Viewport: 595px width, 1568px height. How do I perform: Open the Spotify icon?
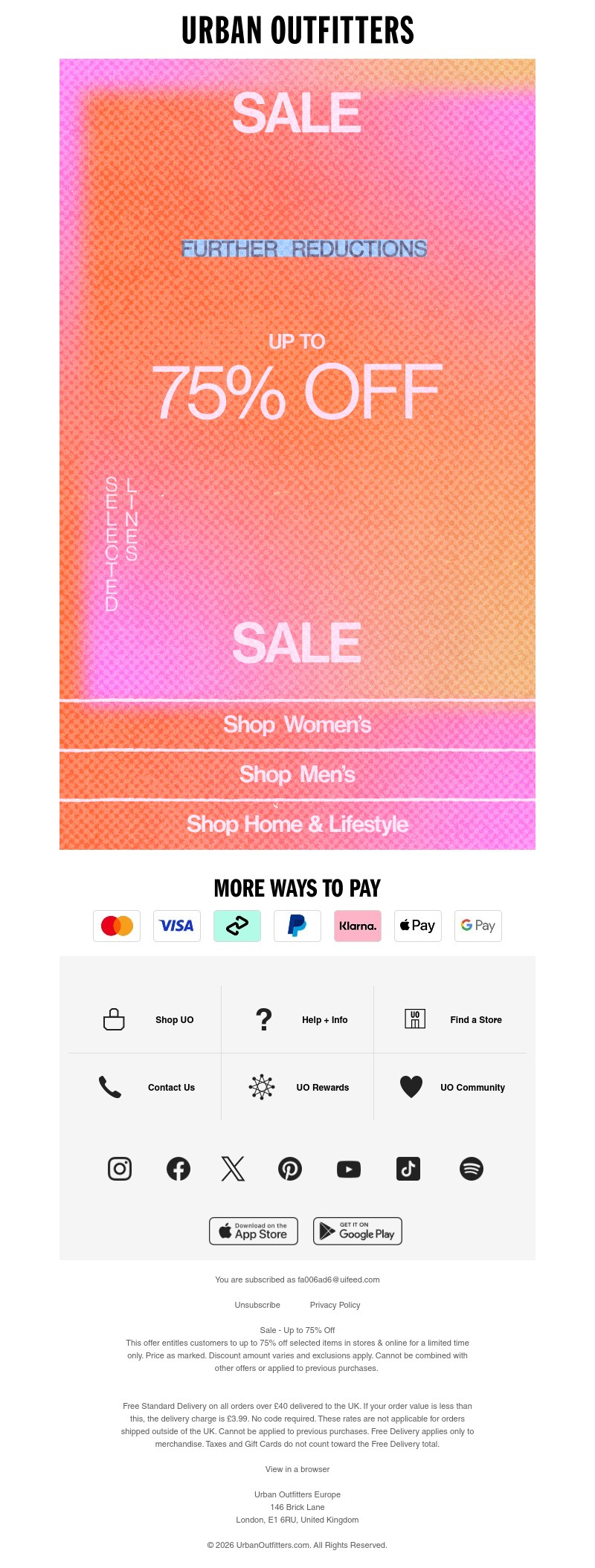pyautogui.click(x=472, y=1169)
